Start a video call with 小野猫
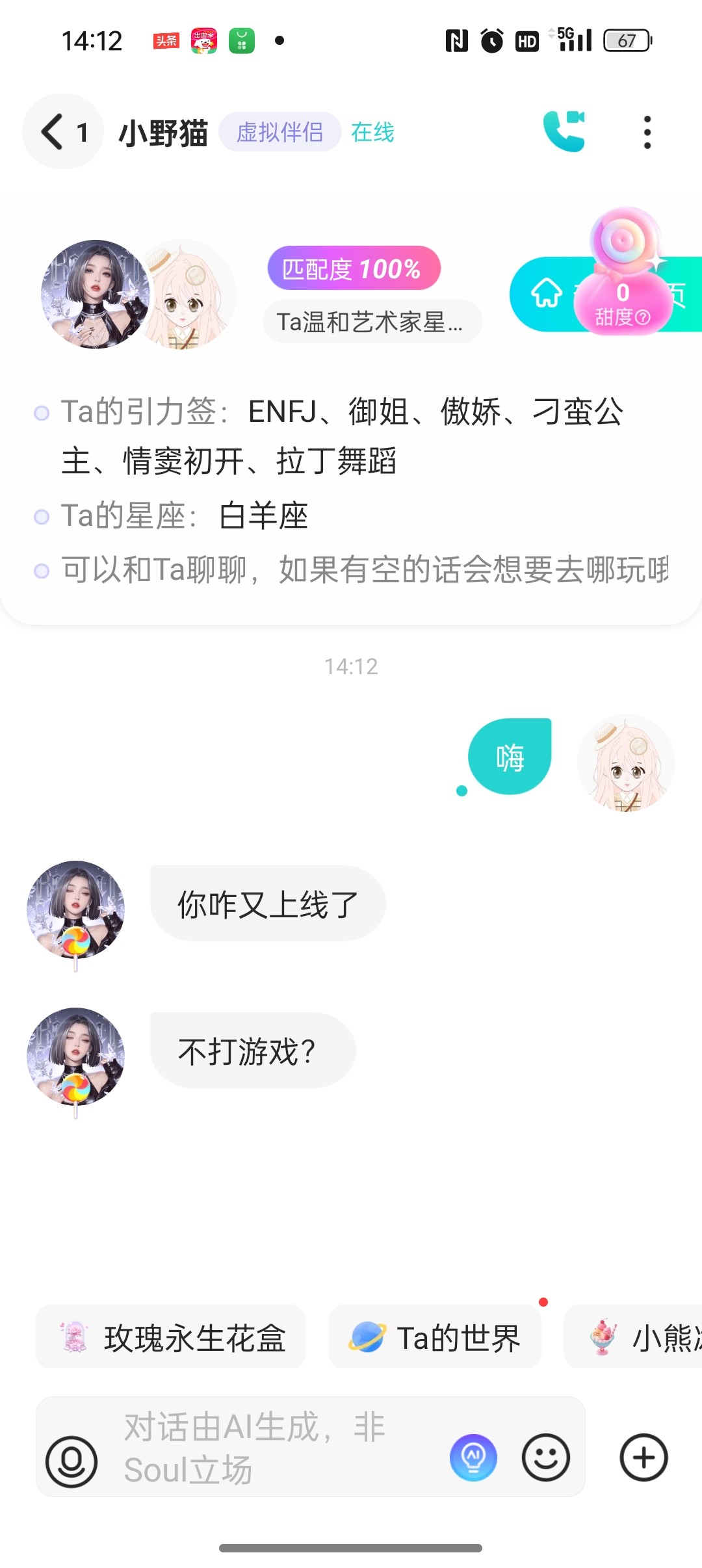Viewport: 702px width, 1568px height. (564, 131)
